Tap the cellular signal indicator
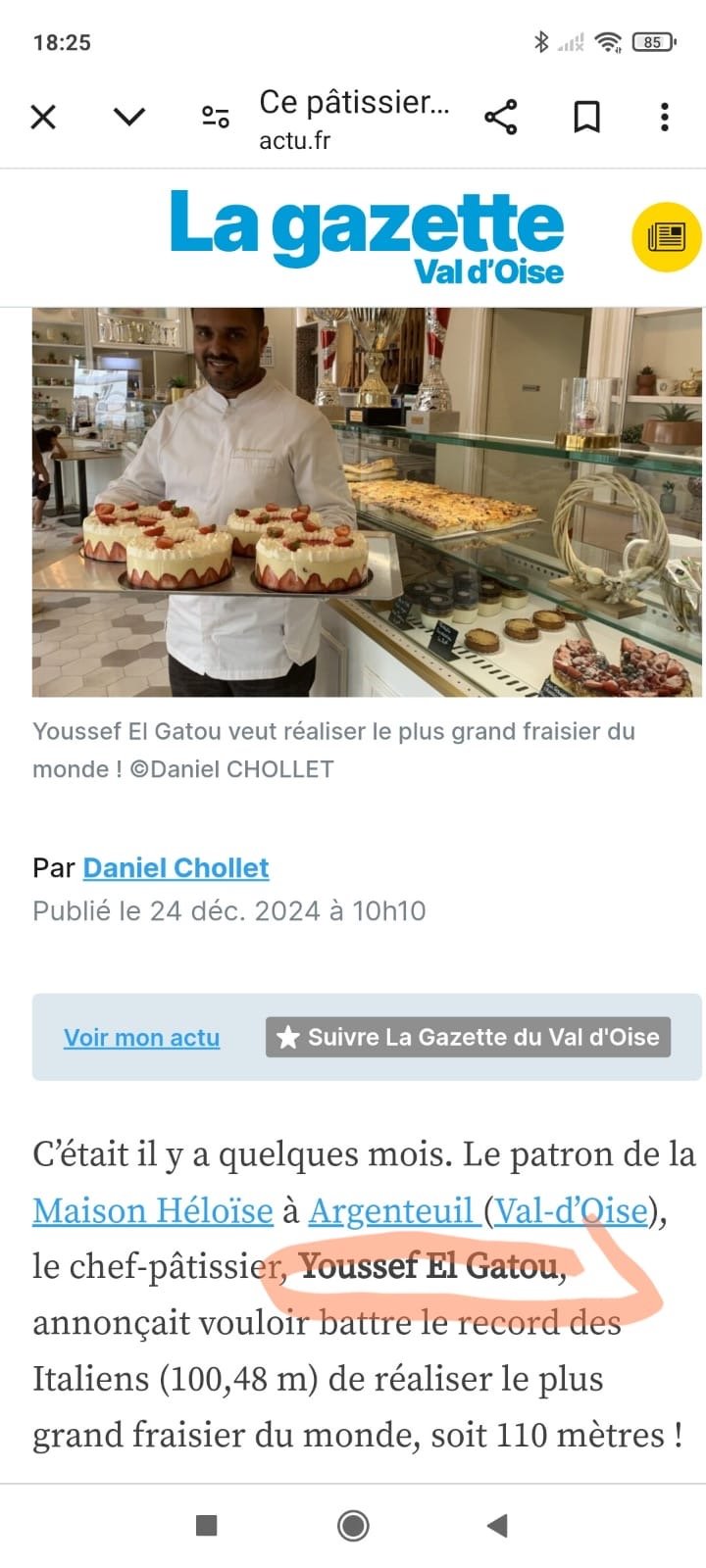This screenshot has width=706, height=1568. [x=570, y=42]
